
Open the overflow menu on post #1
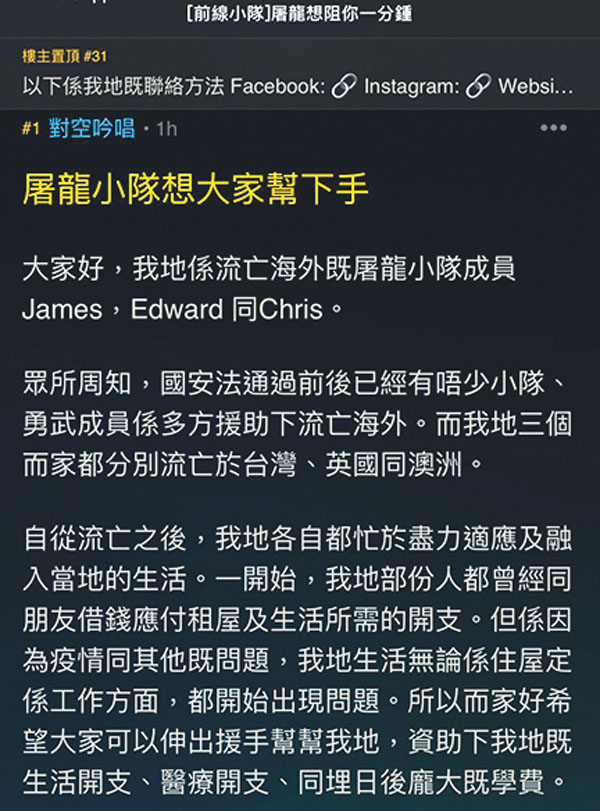553,128
